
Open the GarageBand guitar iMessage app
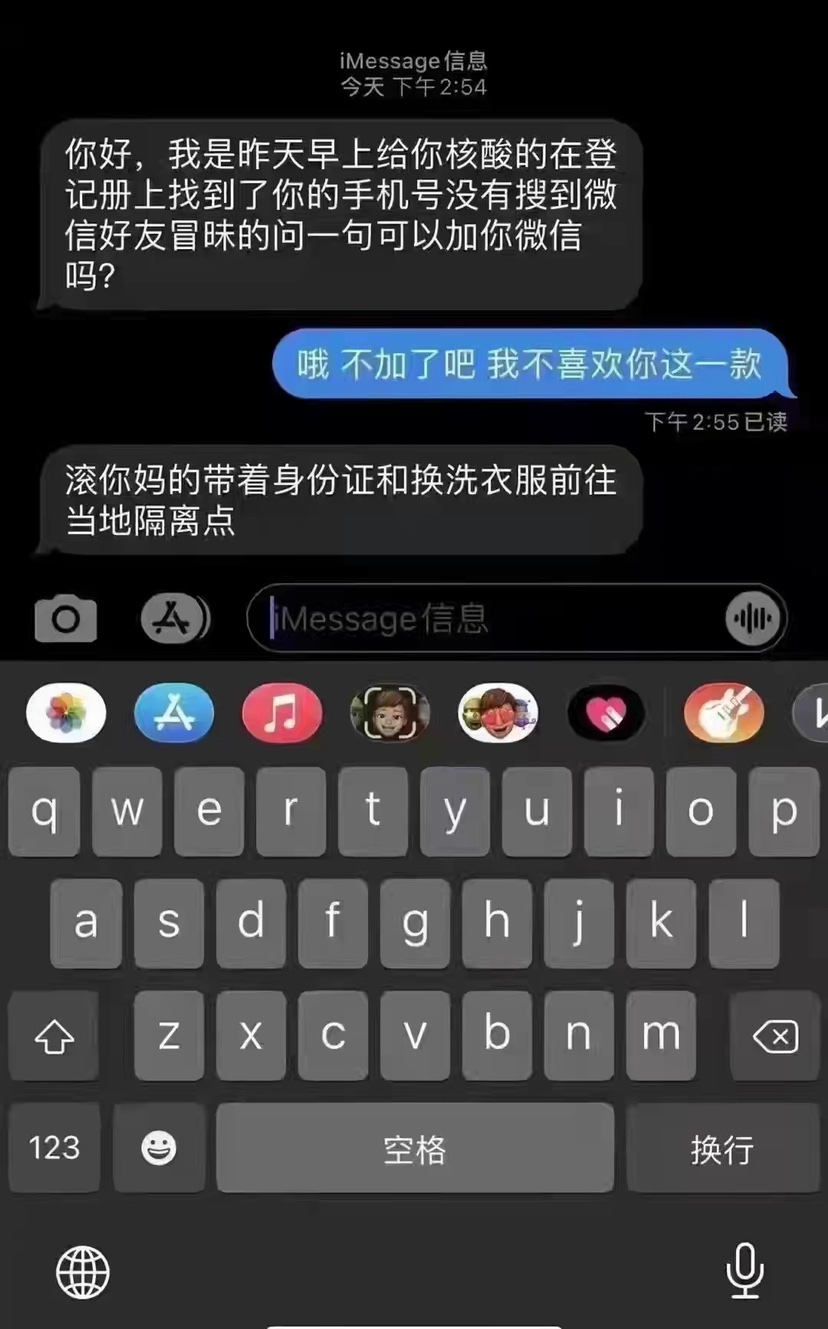[723, 713]
